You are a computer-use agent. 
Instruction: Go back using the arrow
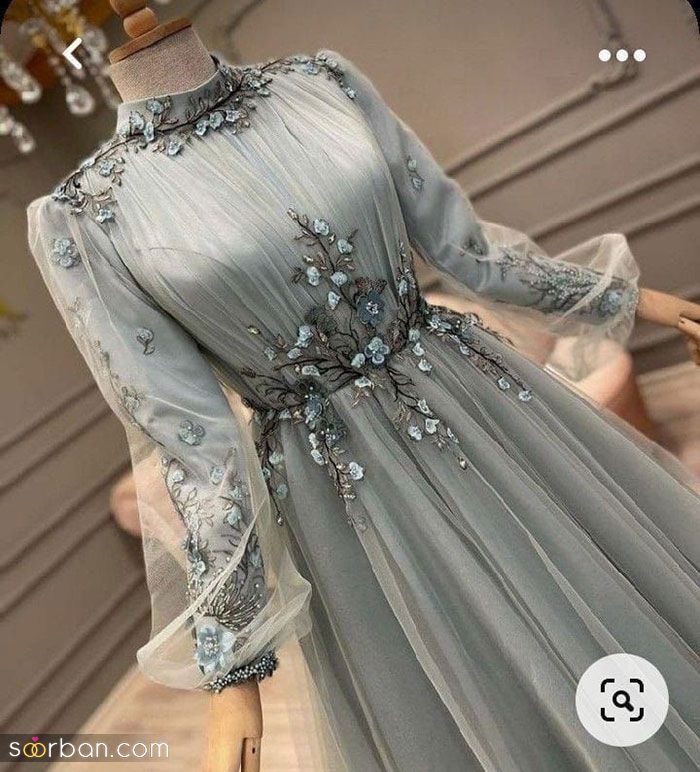point(73,53)
